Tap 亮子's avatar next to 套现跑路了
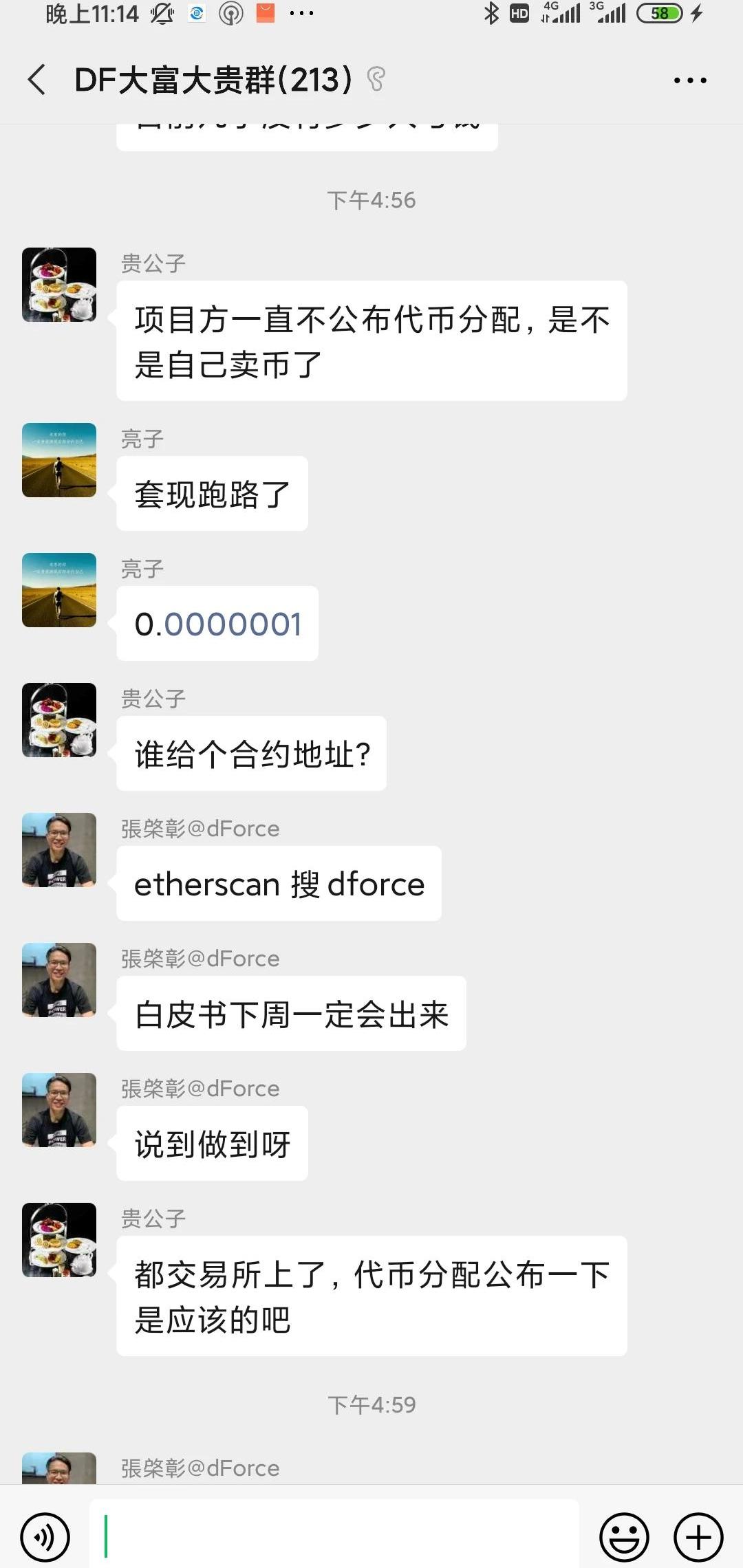 [59, 460]
